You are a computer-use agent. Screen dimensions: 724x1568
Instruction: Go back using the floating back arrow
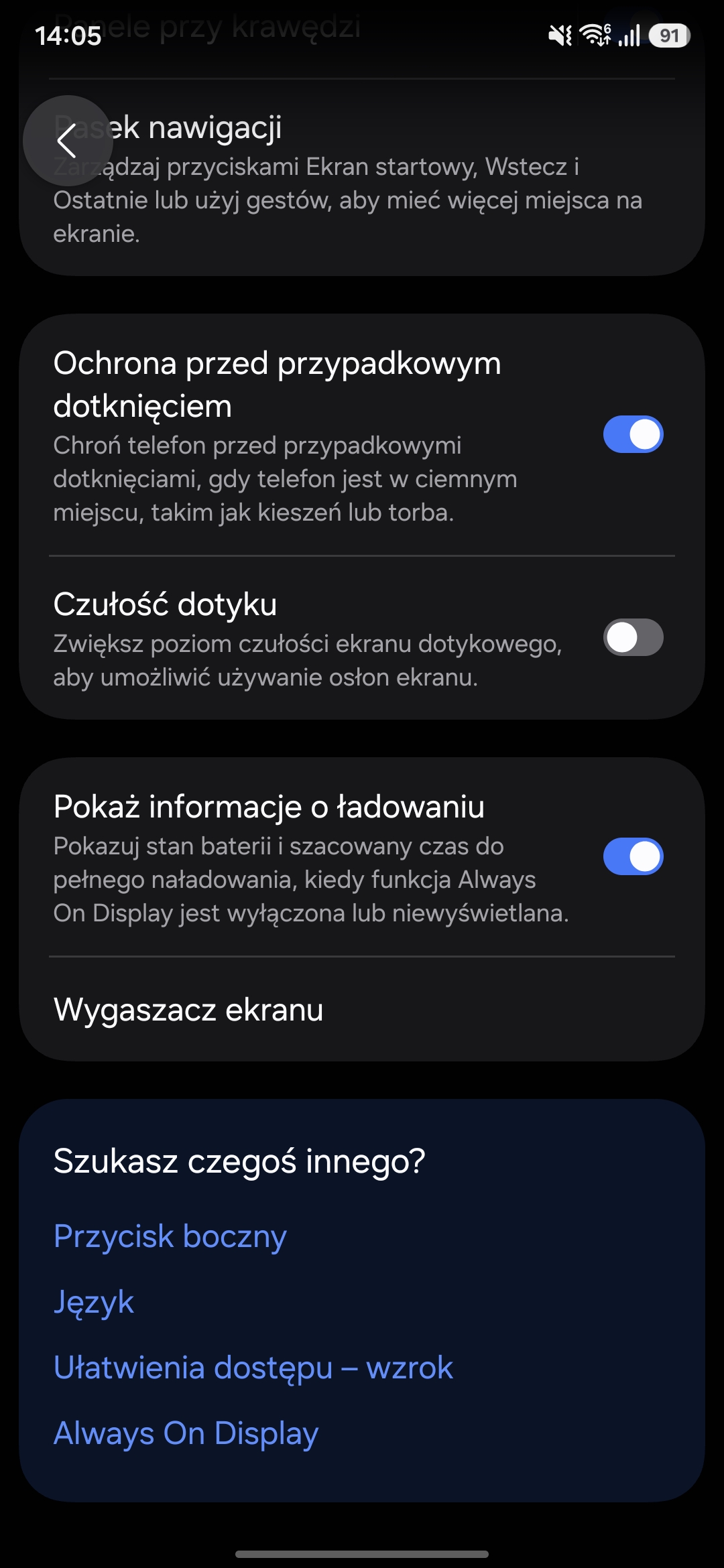click(67, 141)
